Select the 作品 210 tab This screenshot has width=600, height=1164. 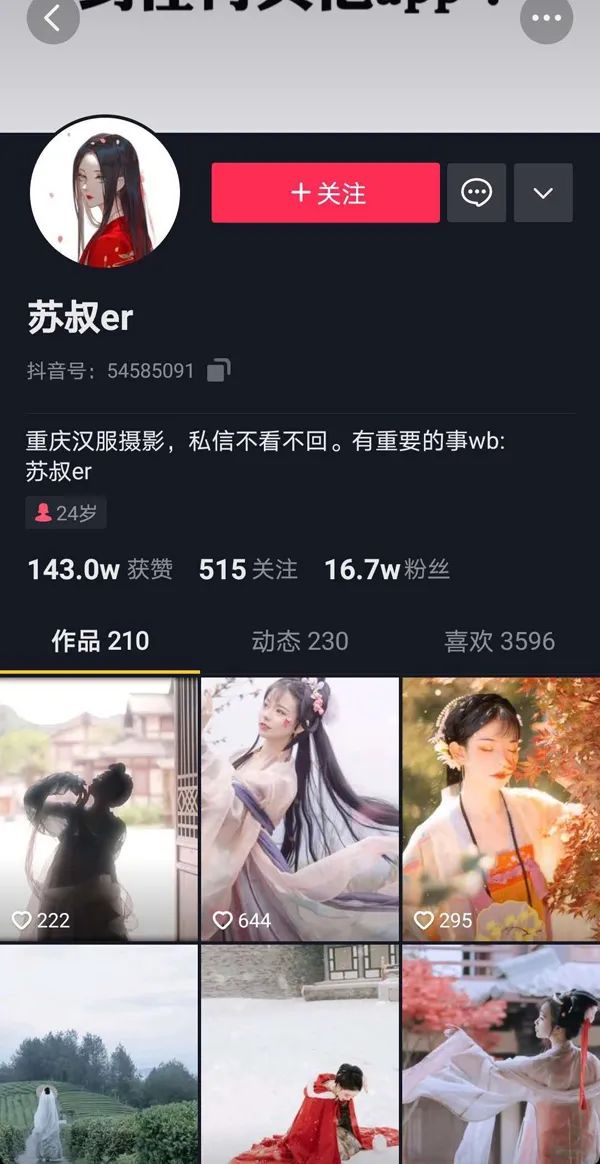(100, 641)
